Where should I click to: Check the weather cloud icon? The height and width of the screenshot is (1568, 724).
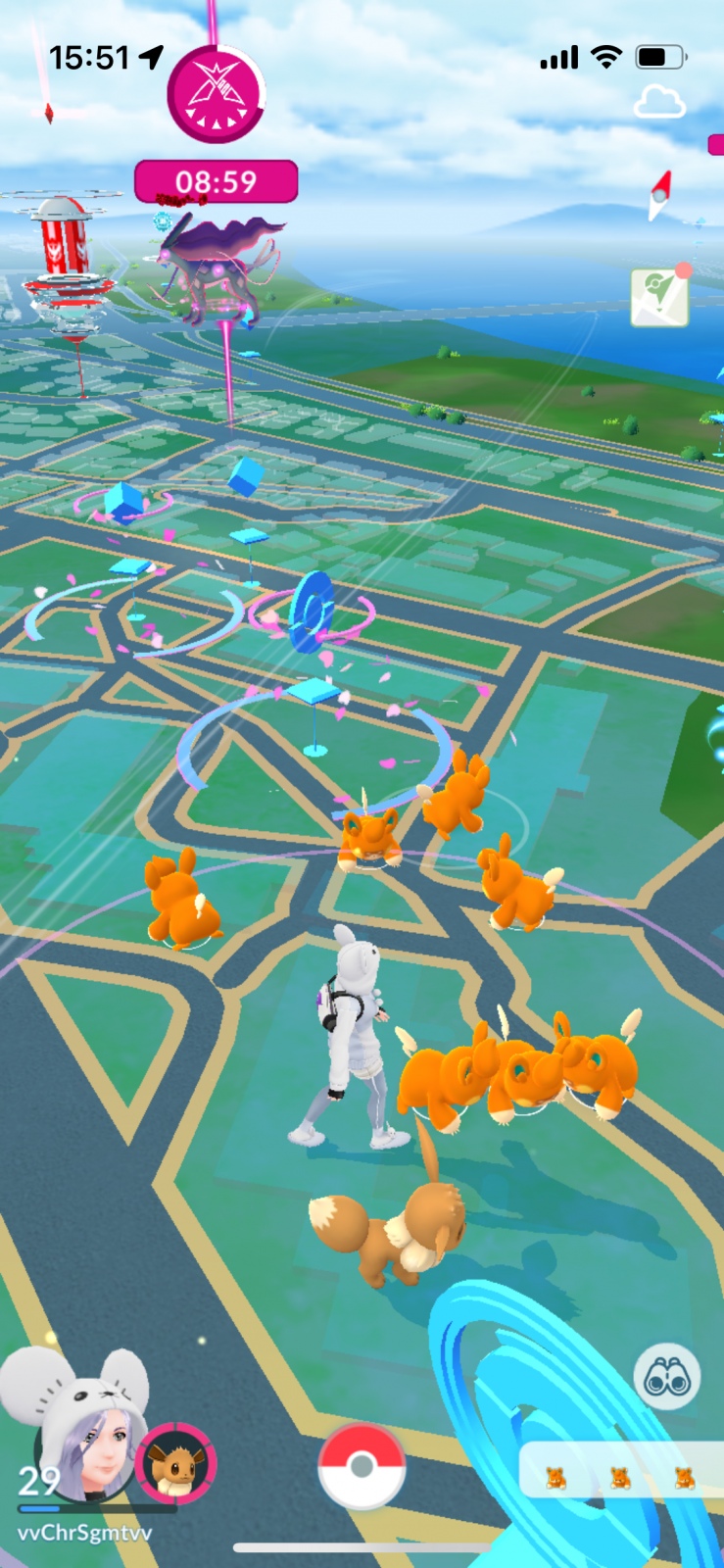659,101
